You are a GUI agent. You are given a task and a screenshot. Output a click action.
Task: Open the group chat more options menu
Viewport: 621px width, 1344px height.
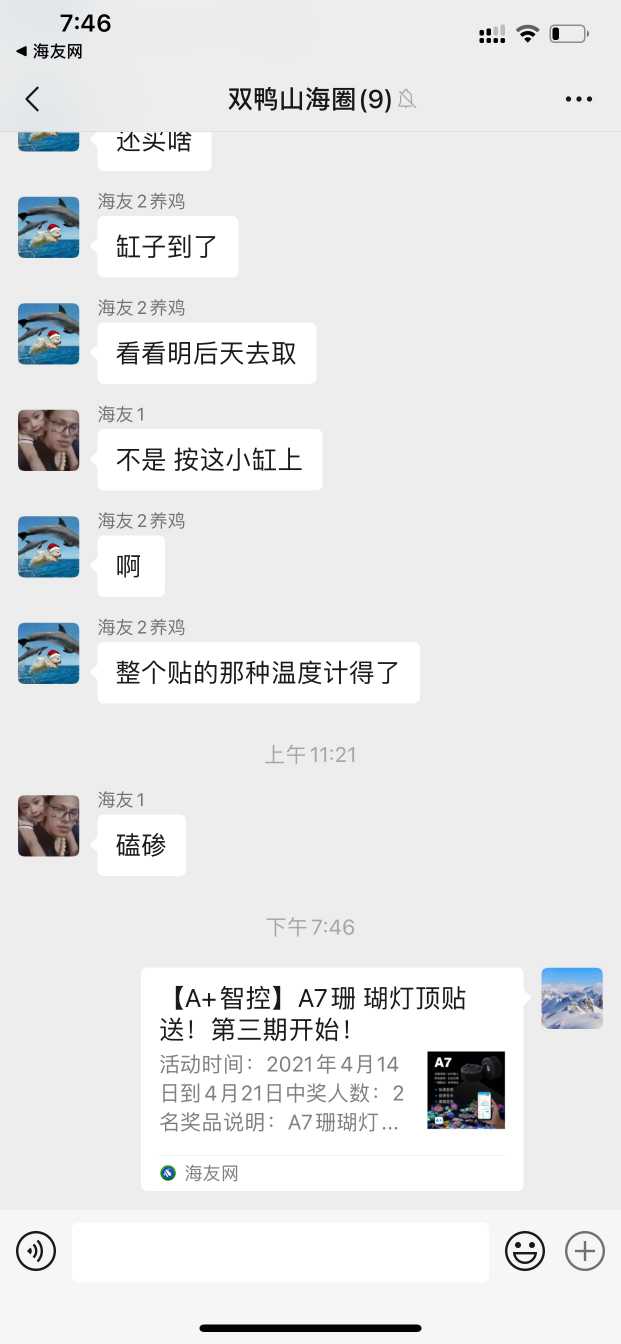pyautogui.click(x=579, y=99)
